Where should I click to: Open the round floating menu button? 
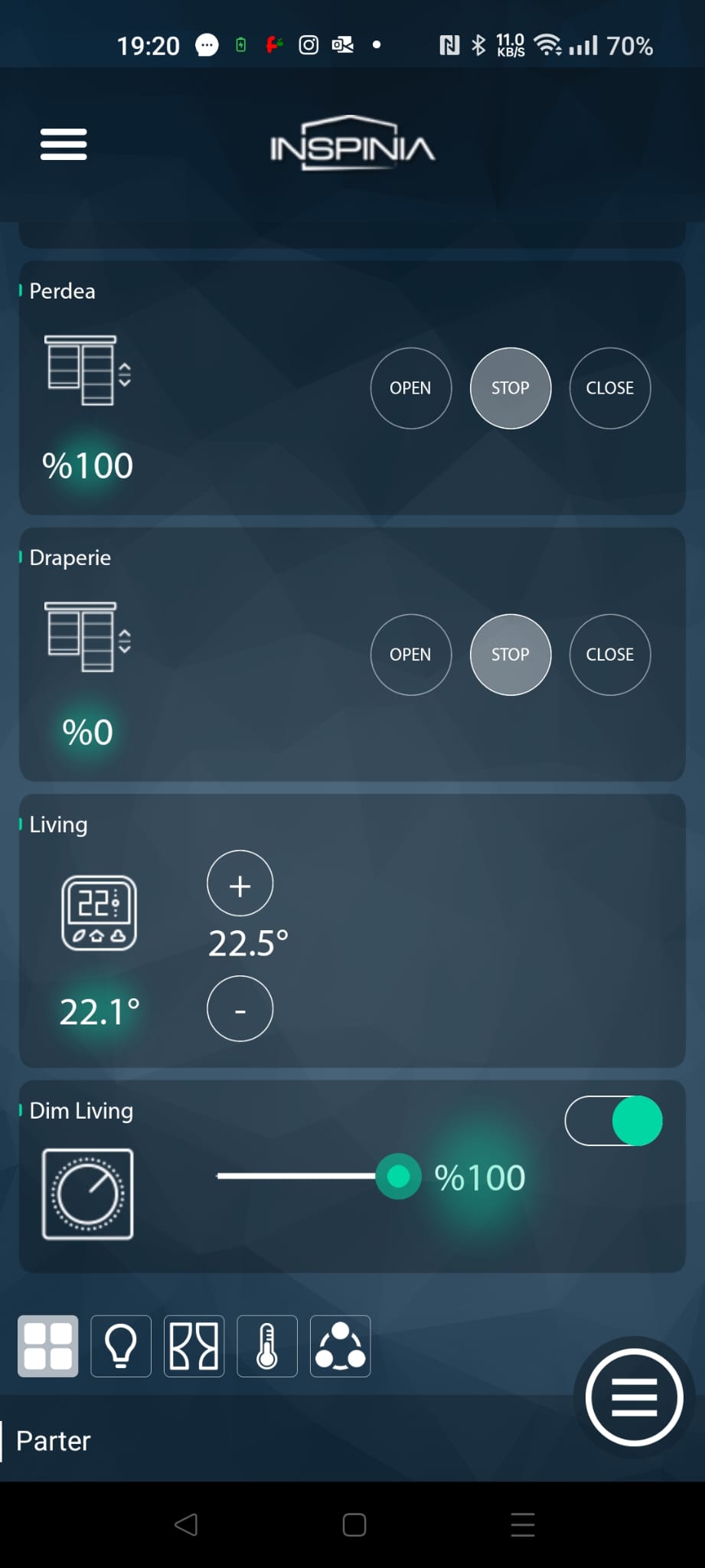tap(634, 1398)
